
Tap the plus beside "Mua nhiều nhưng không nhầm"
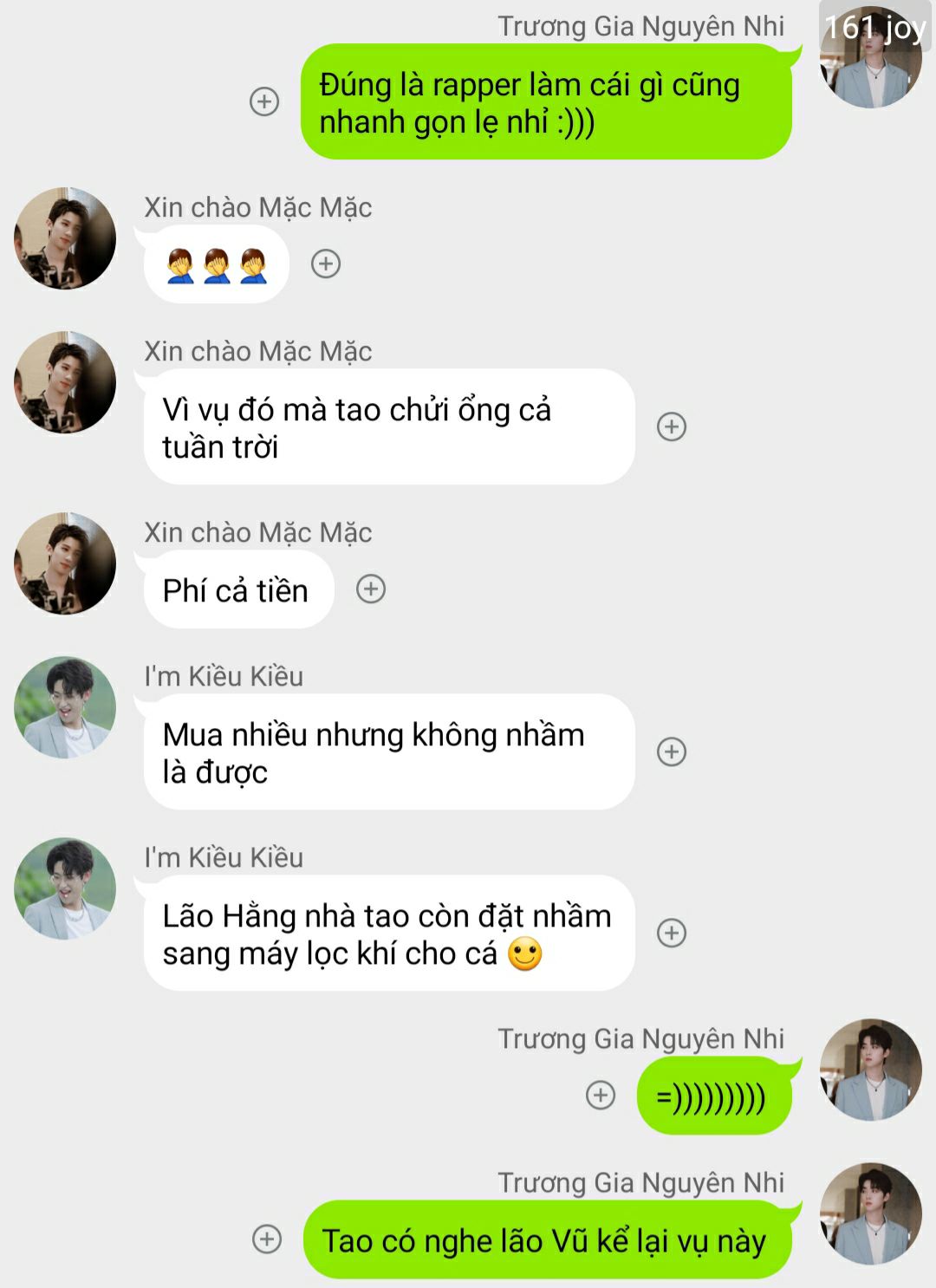tap(672, 751)
